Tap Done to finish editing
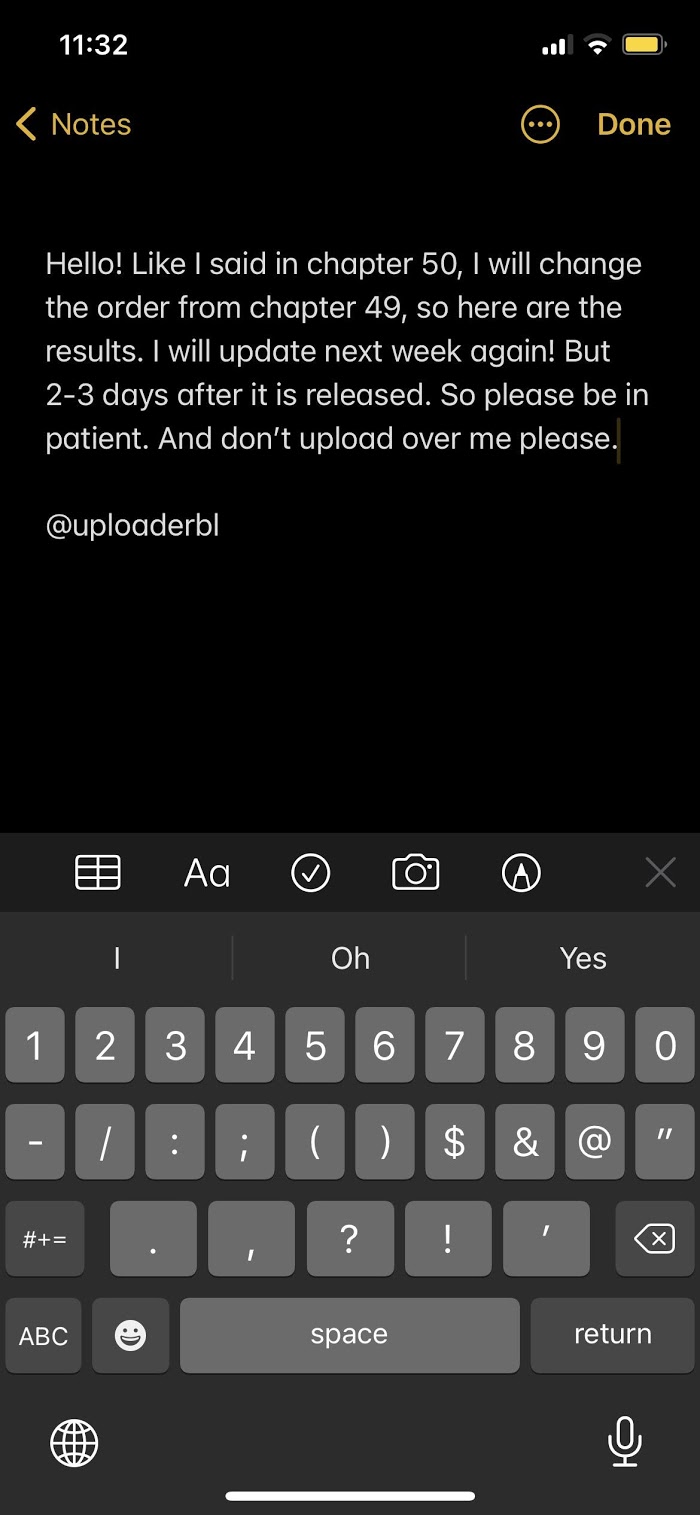 click(633, 125)
